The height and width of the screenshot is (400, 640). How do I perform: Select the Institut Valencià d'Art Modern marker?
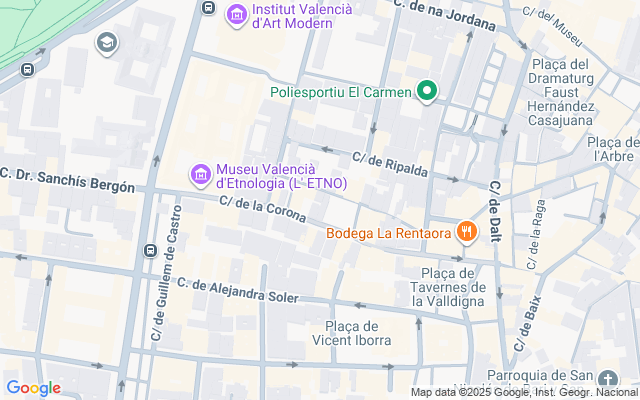(x=236, y=15)
